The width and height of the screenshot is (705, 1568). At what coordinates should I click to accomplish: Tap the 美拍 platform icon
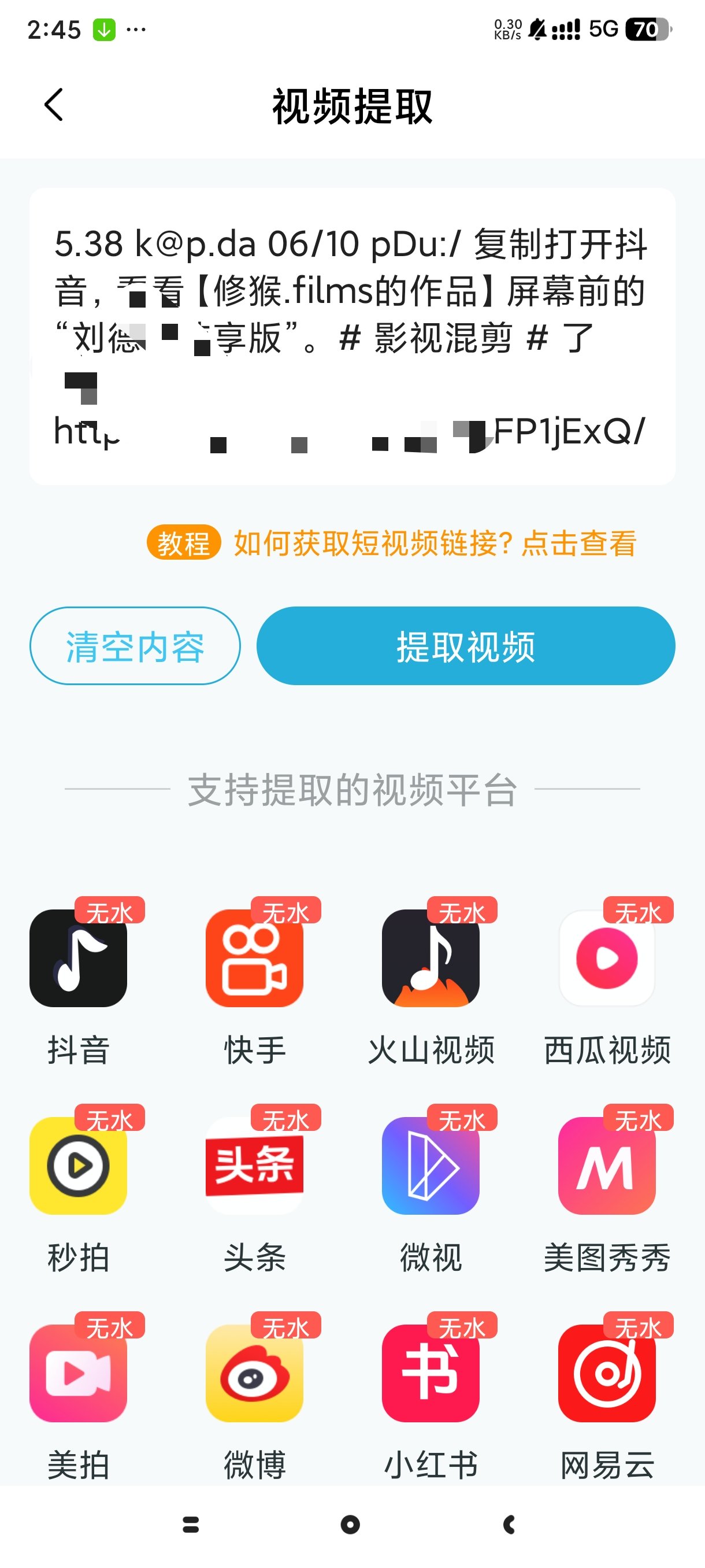coord(78,1373)
